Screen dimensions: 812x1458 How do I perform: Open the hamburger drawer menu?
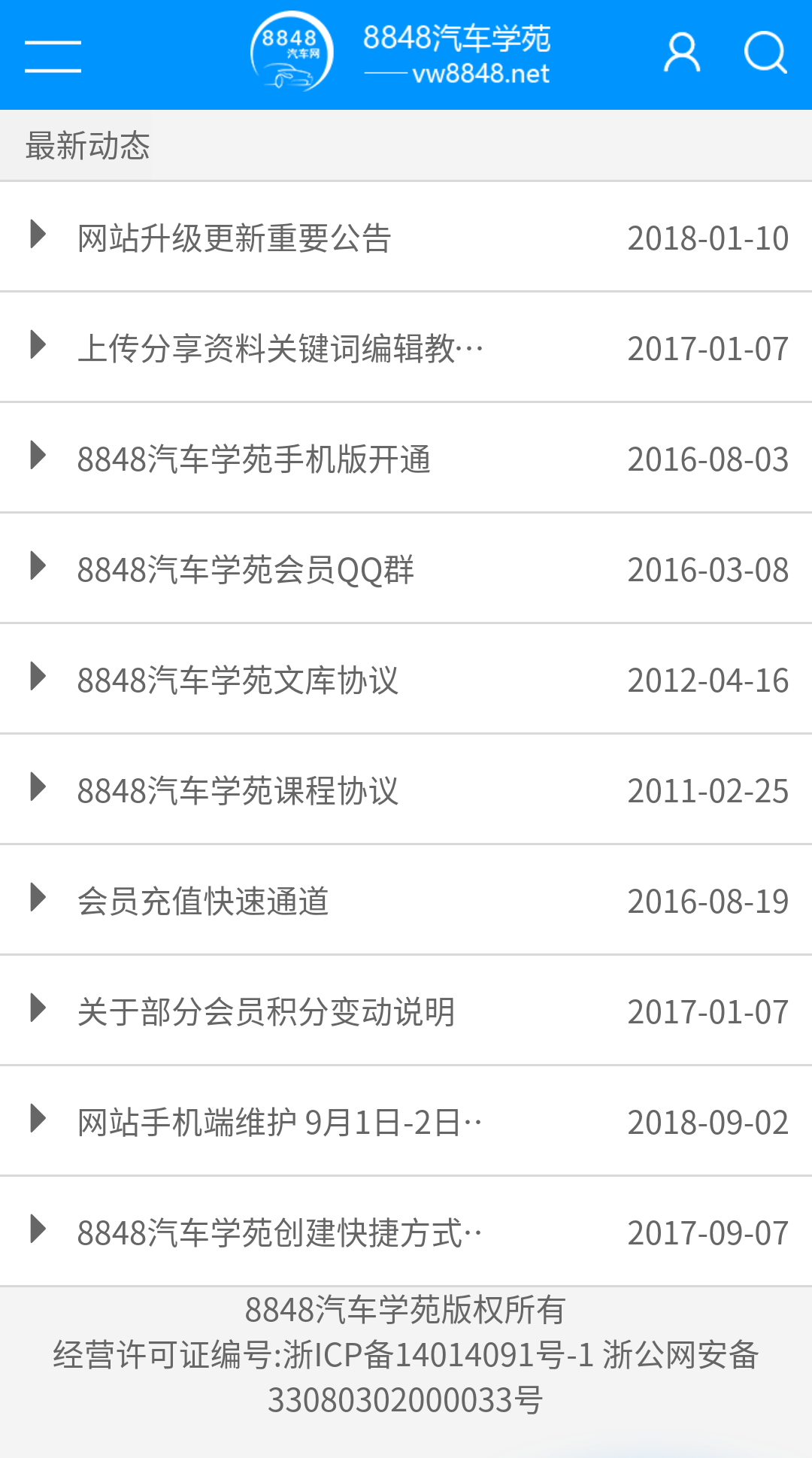(53, 56)
